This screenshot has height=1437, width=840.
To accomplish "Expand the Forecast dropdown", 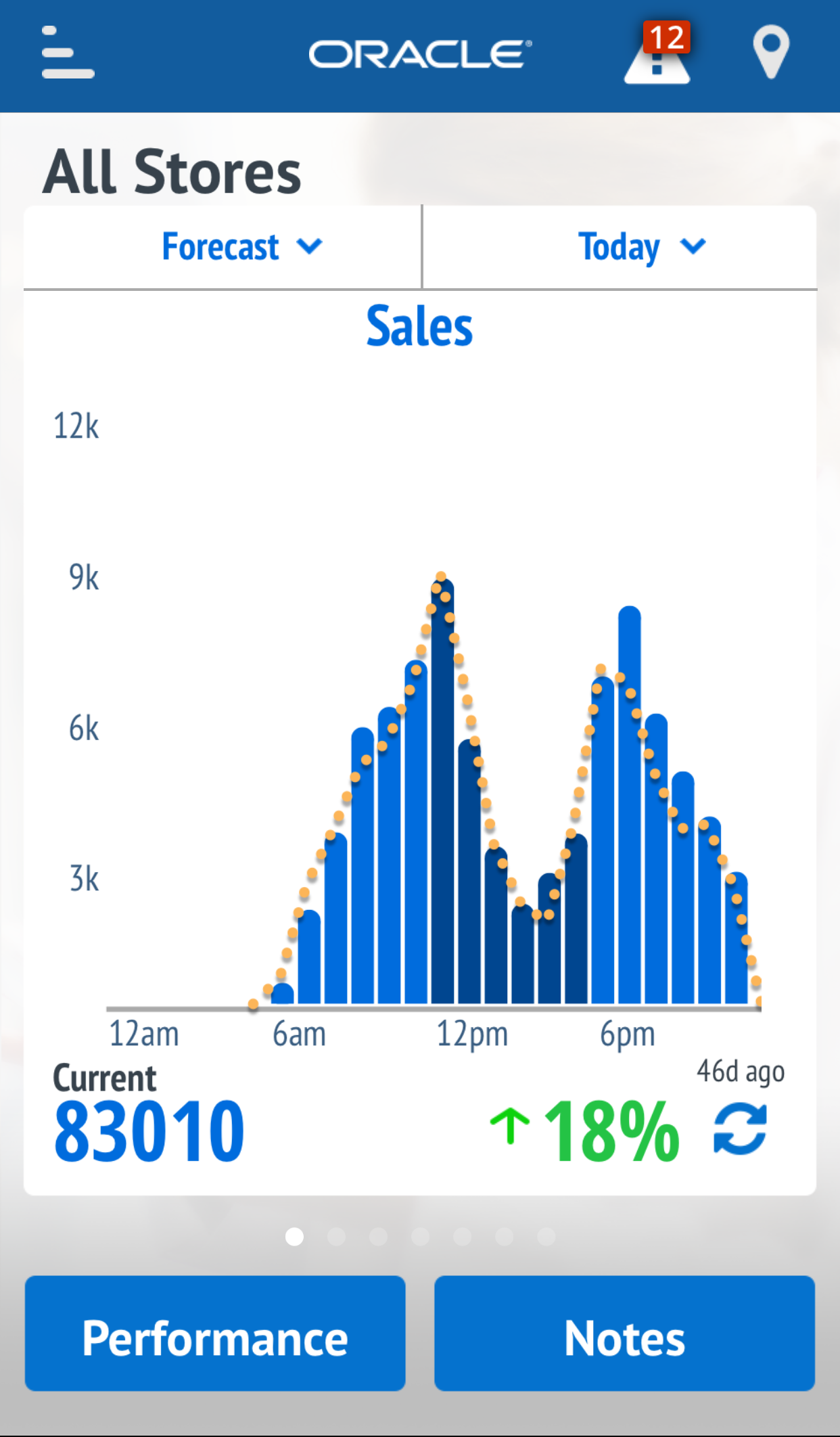I will [242, 247].
